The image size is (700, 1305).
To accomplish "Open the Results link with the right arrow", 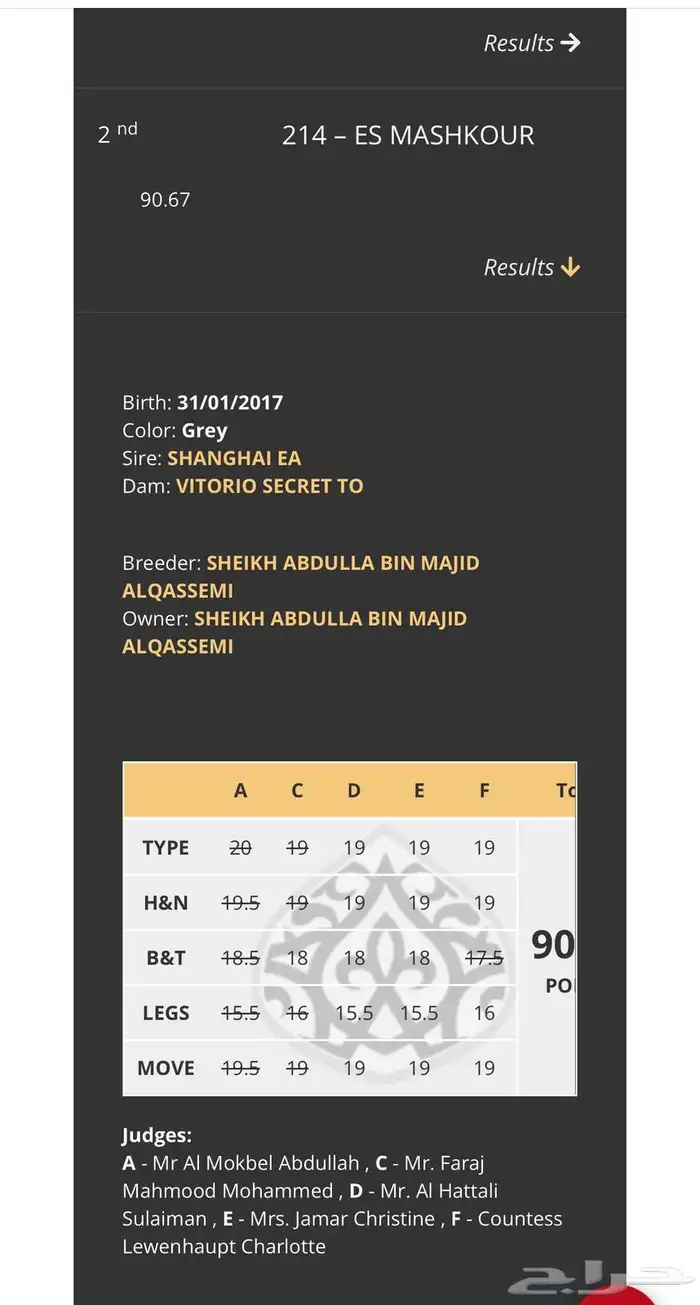I will (532, 43).
